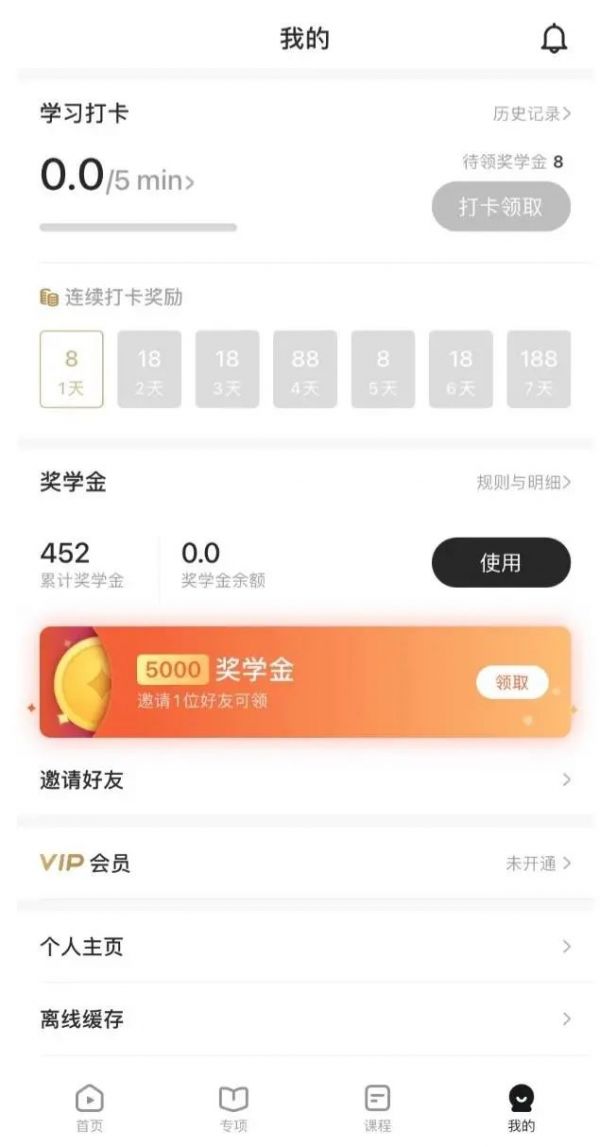Viewport: 600px width, 1147px height.
Task: Select the 我的 tab
Action: click(521, 1108)
